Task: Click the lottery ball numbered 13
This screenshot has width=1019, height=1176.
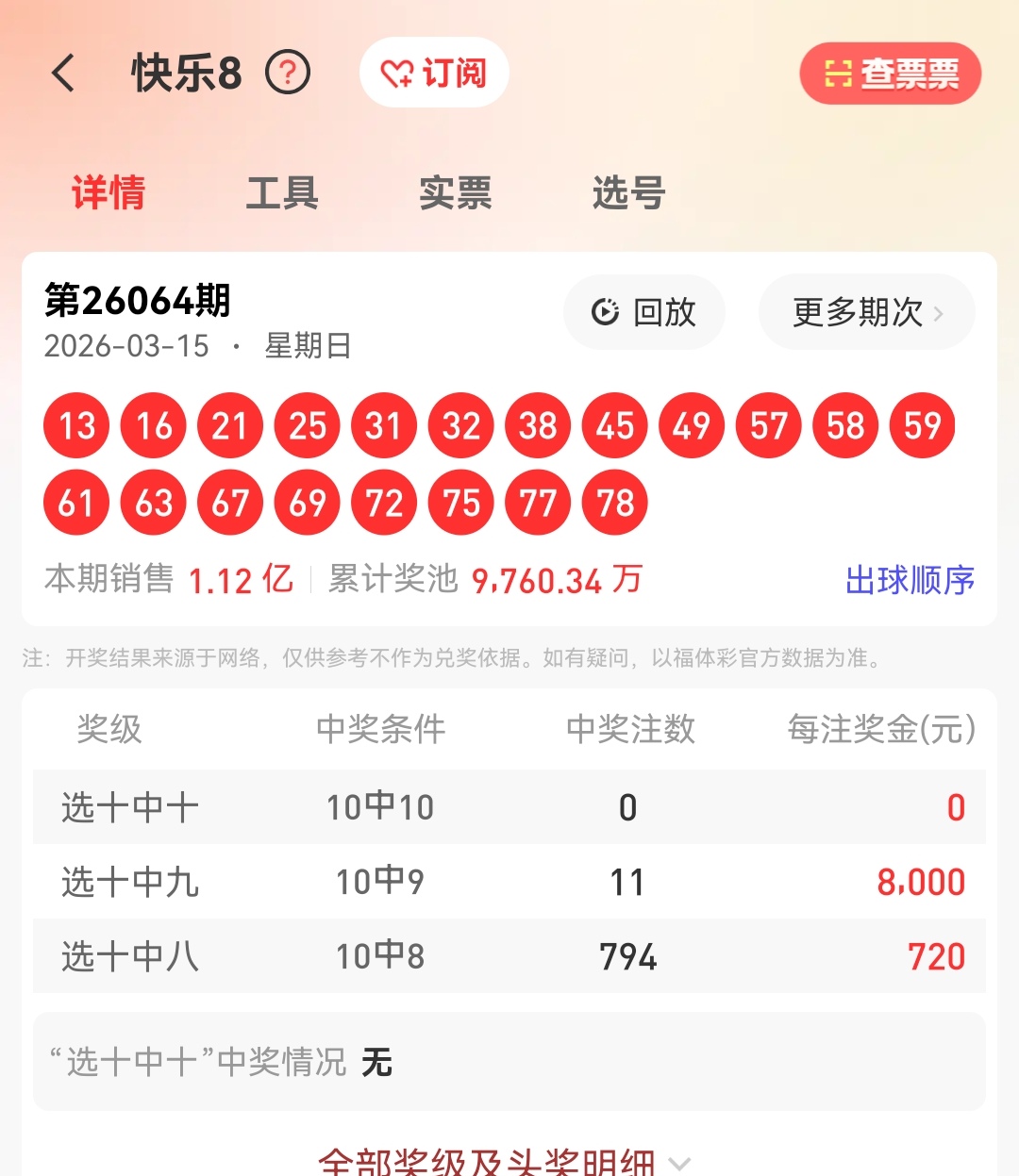Action: click(x=75, y=425)
